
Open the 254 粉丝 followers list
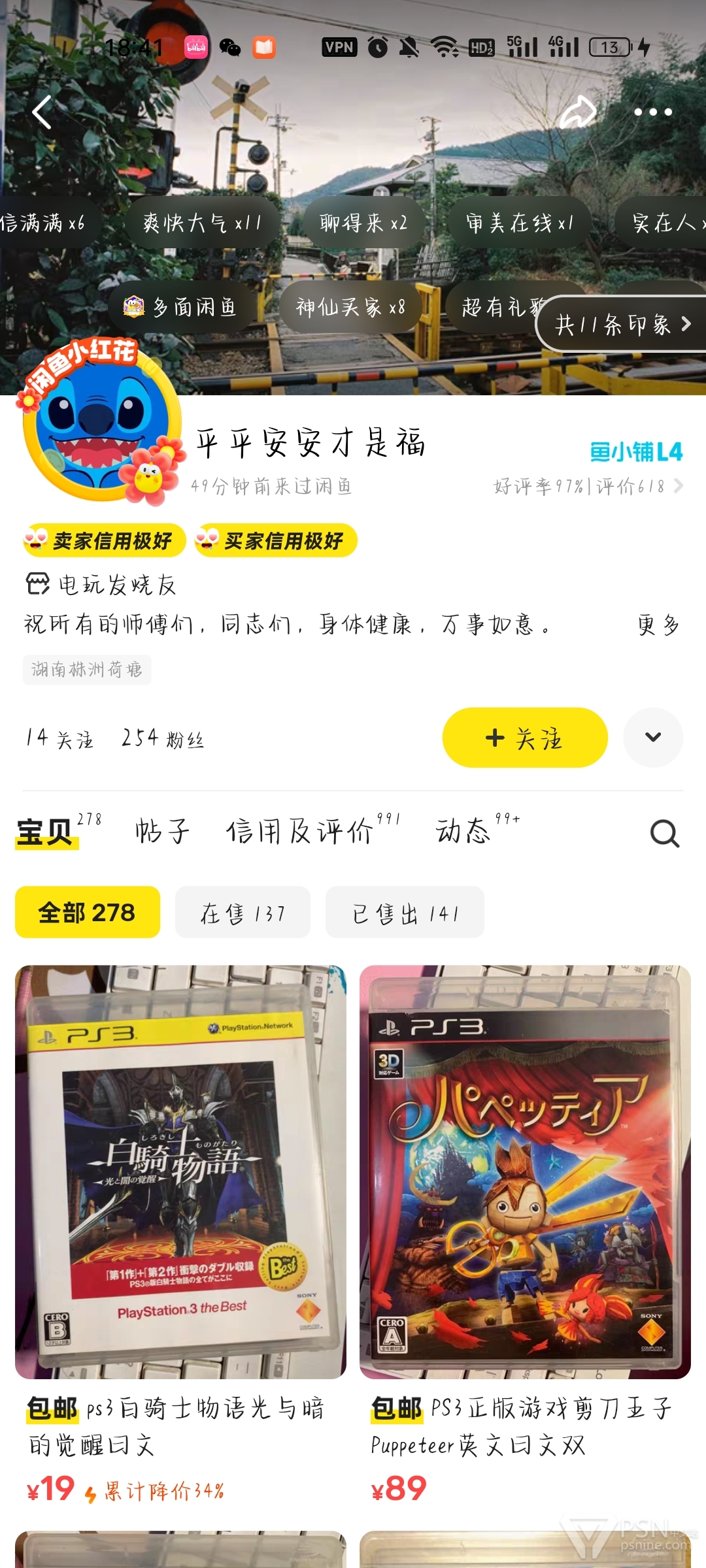pyautogui.click(x=163, y=739)
